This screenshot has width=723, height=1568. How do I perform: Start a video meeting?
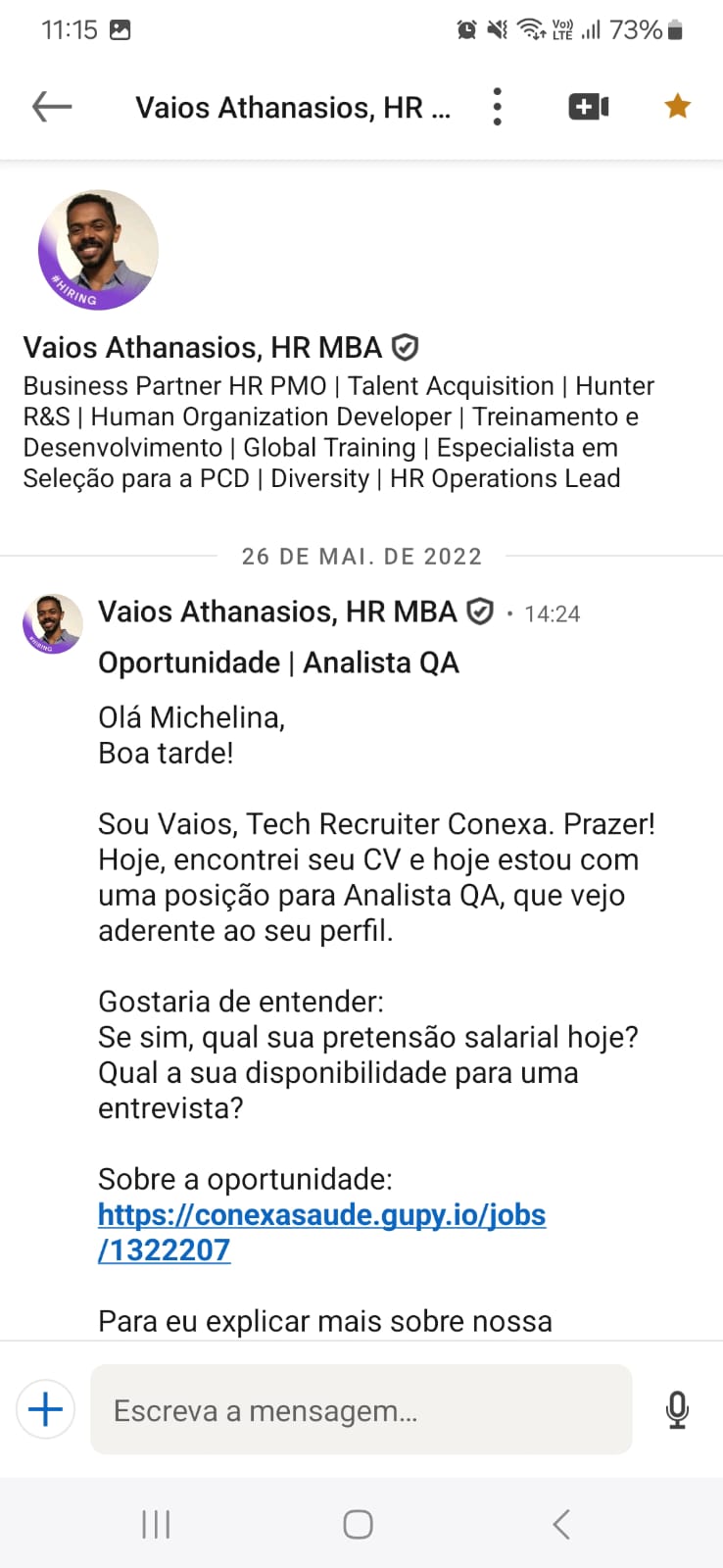[x=588, y=106]
